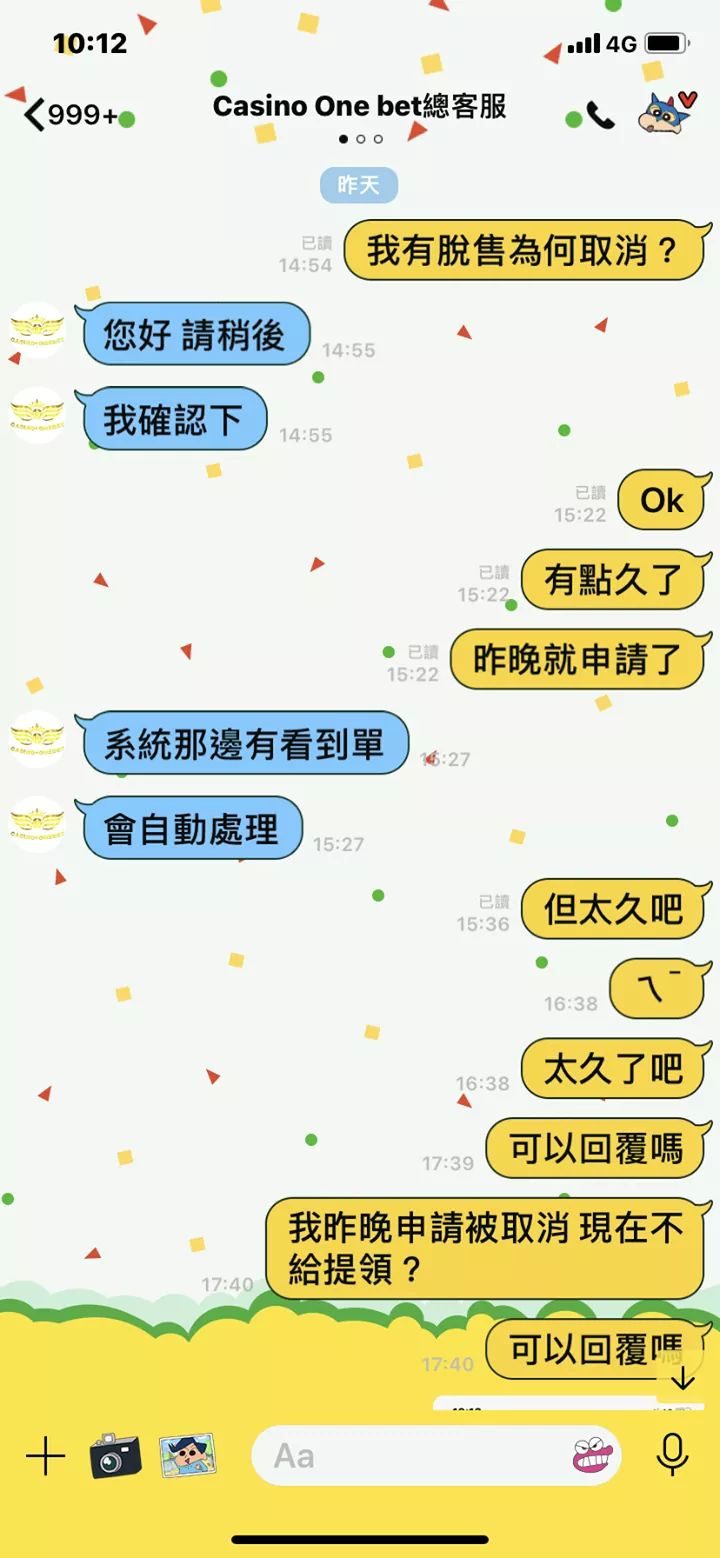
Task: Open the photo gallery picker
Action: 187,1456
